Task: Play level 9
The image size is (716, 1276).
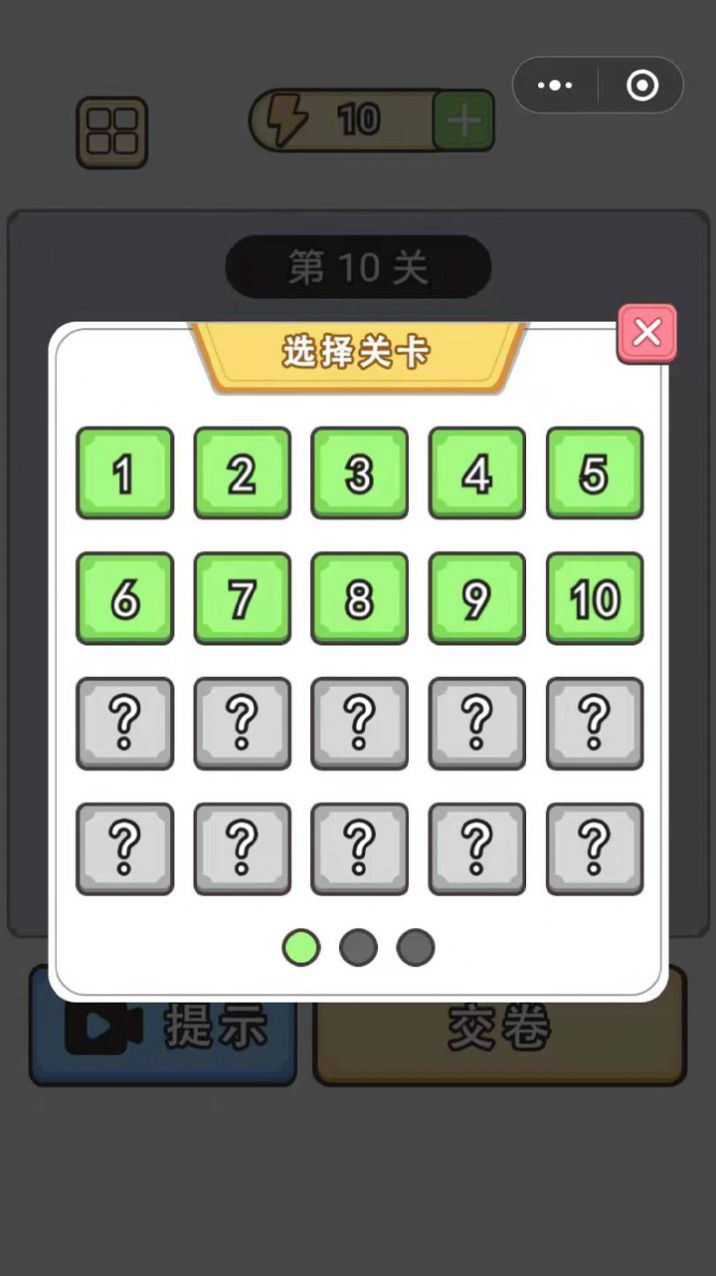Action: 477,598
